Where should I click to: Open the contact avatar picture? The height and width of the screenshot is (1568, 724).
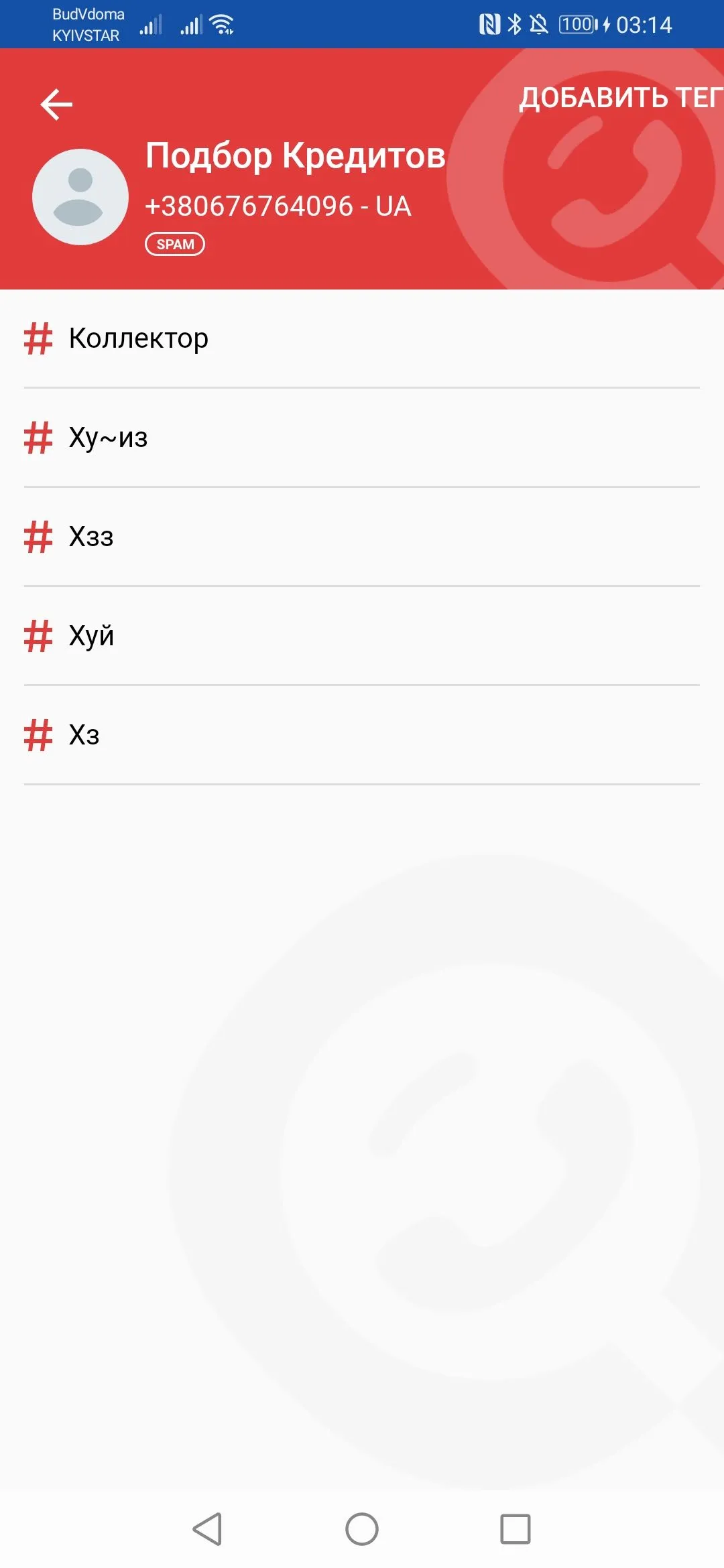(80, 197)
